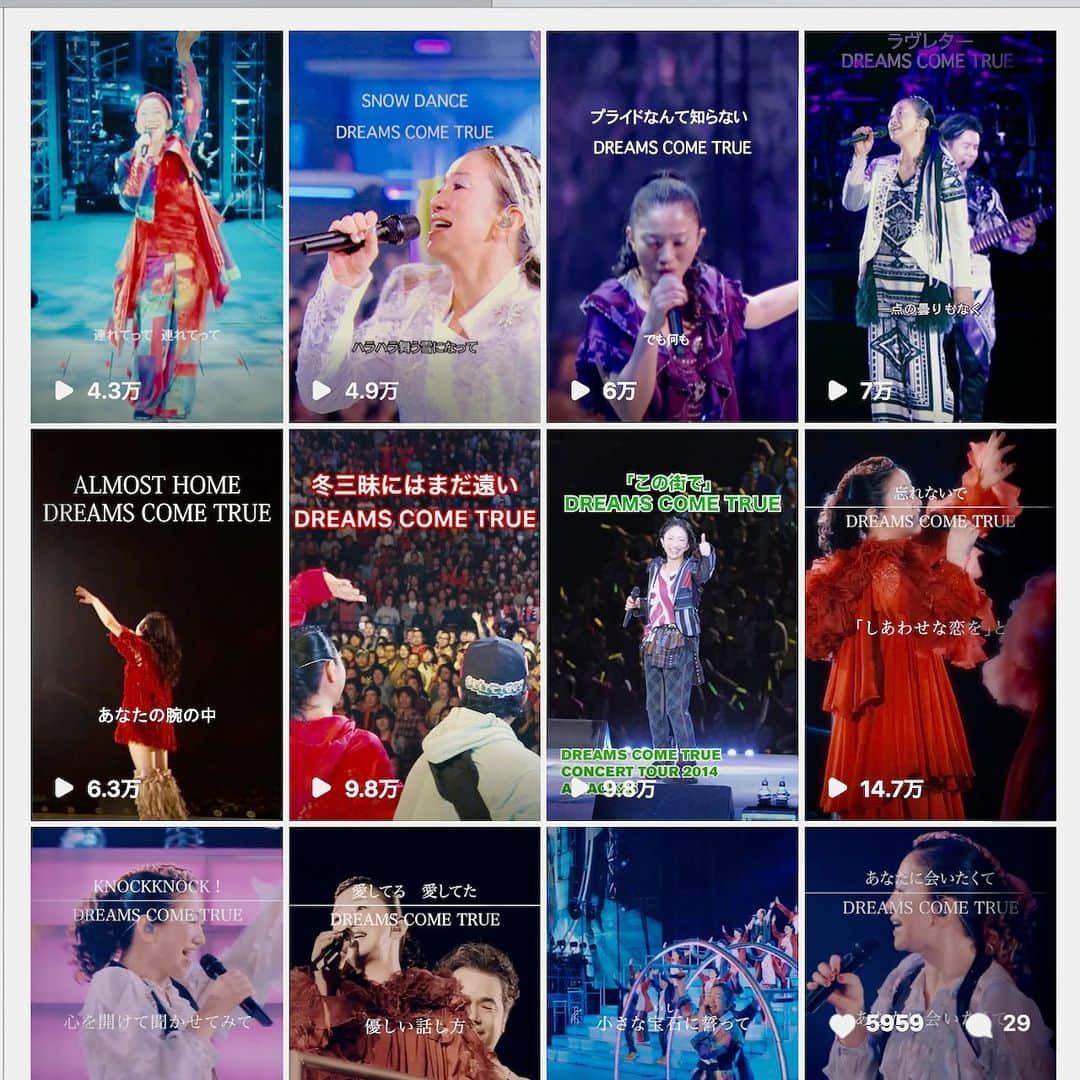Viewport: 1080px width, 1080px height.
Task: Play the プライドなんて知らない video
Action: 672,226
